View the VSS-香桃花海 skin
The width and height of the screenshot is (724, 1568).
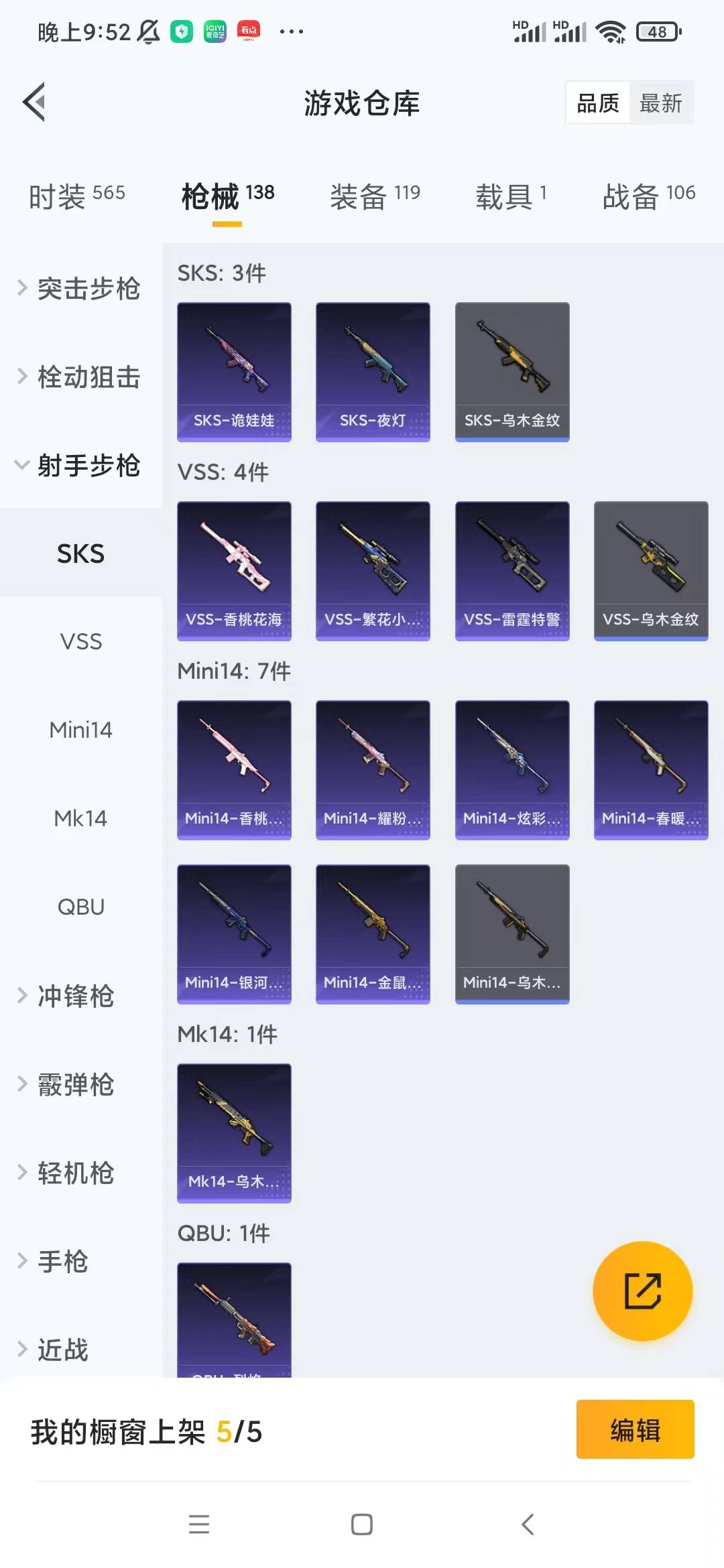click(234, 571)
